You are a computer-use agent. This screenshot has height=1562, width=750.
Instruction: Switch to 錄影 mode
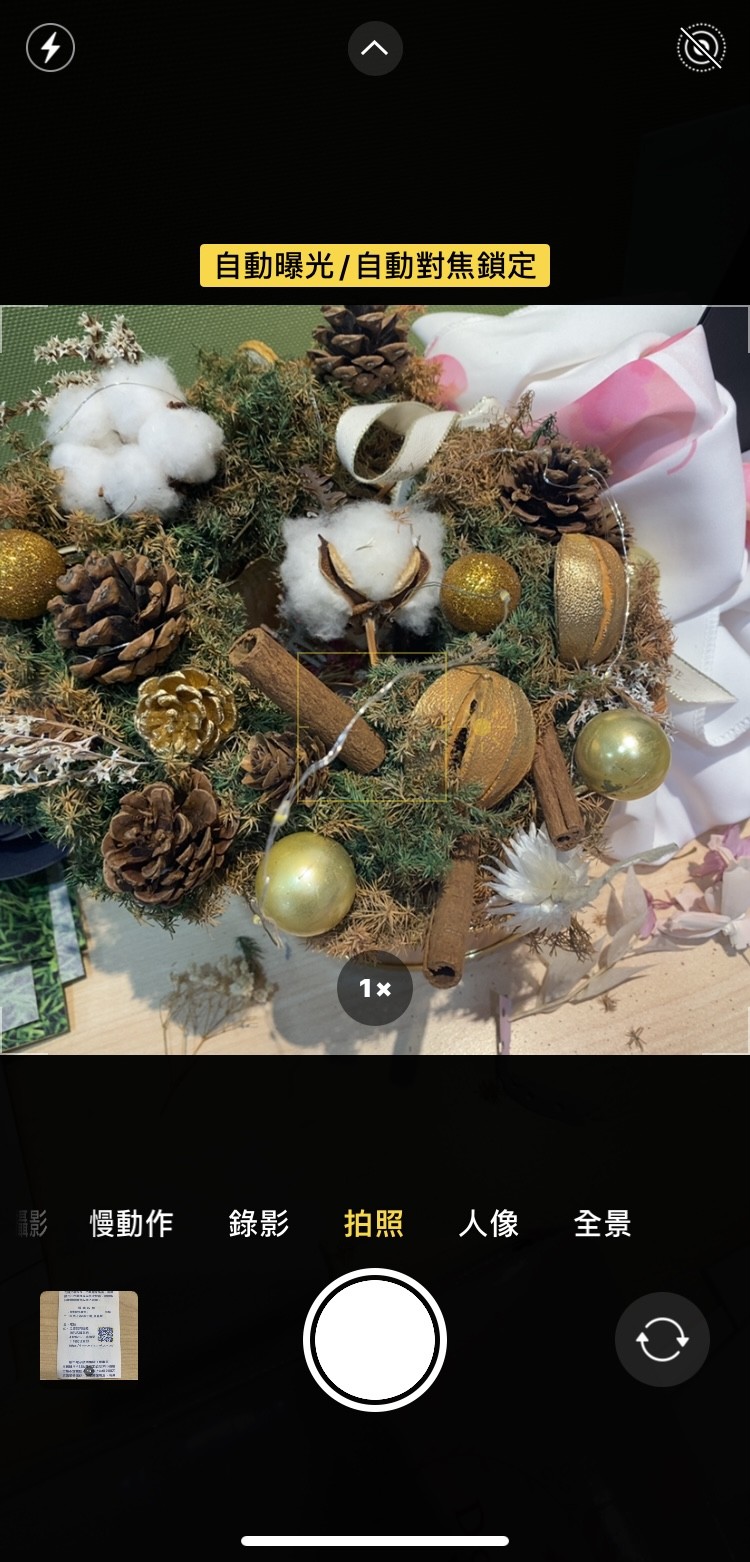coord(259,1223)
